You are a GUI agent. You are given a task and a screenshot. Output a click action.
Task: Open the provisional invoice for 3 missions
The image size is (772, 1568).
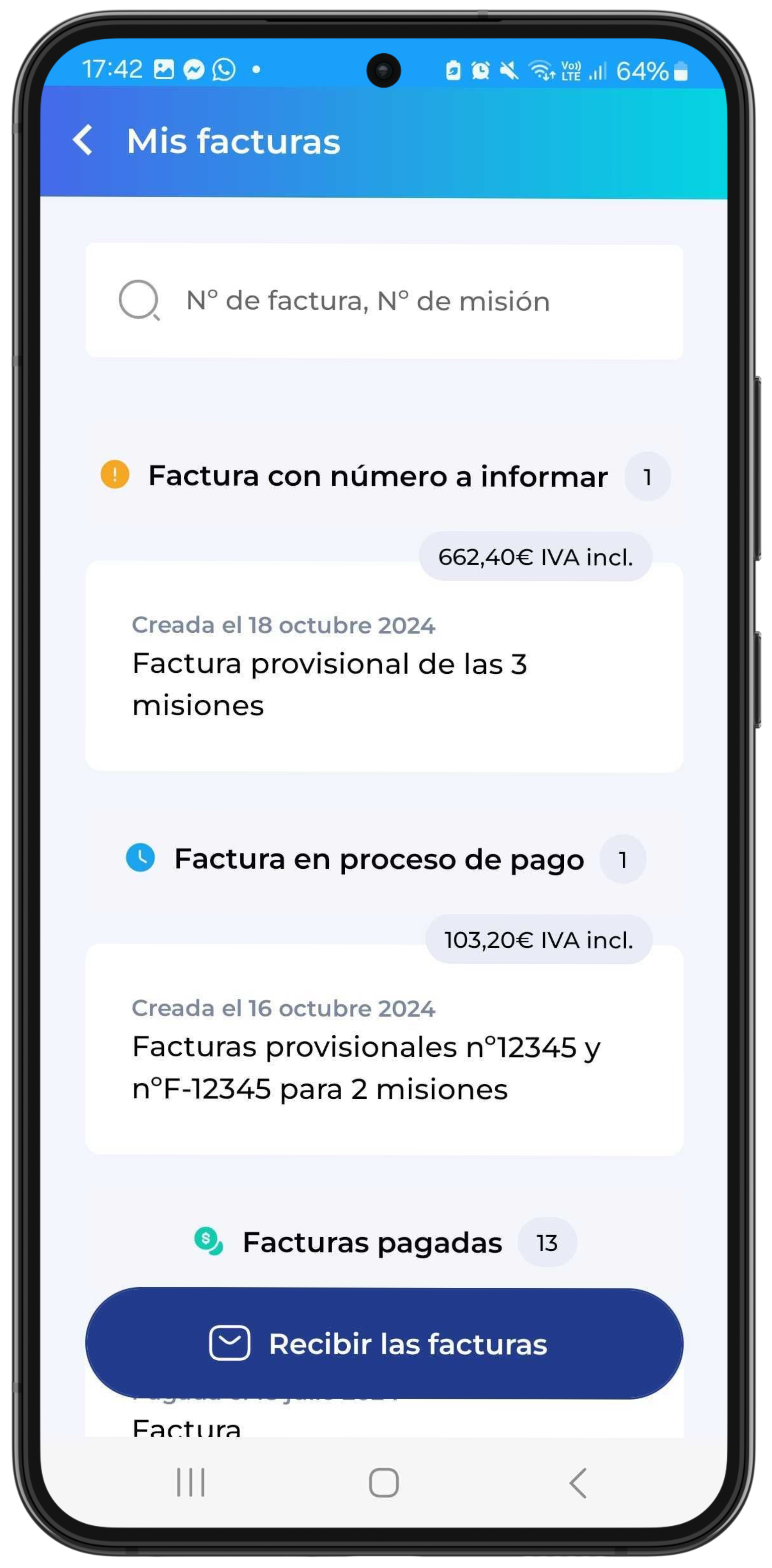coord(384,666)
